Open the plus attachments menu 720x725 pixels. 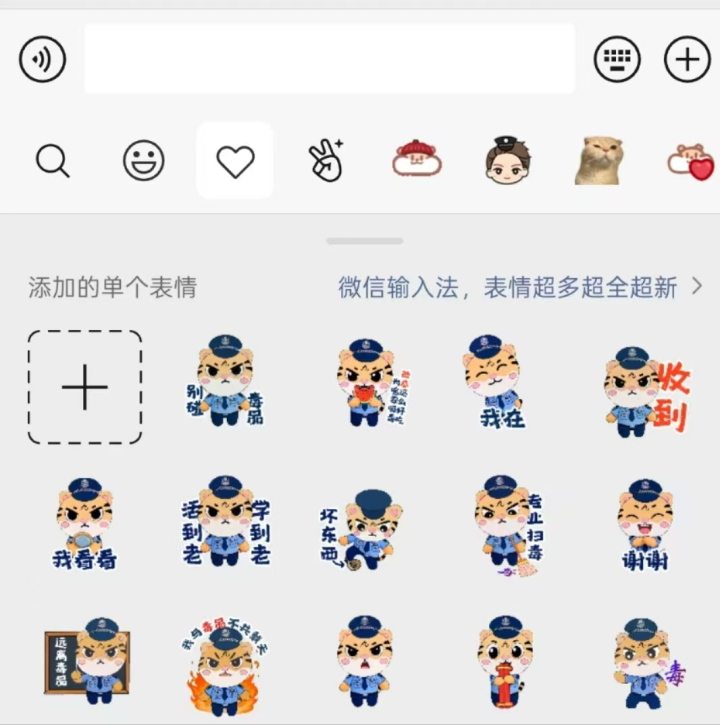point(688,60)
